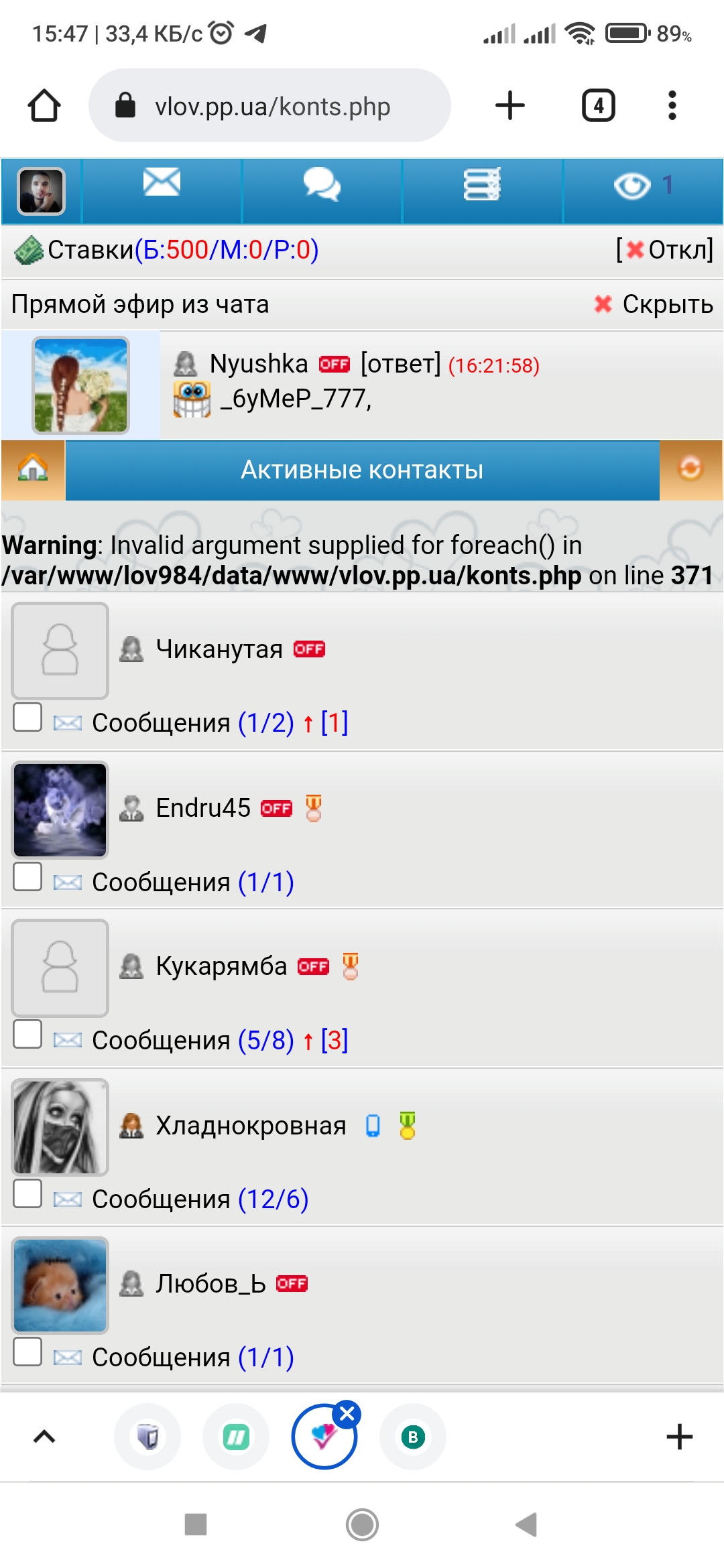Open the mail envelope icon in the top bar

tap(162, 184)
